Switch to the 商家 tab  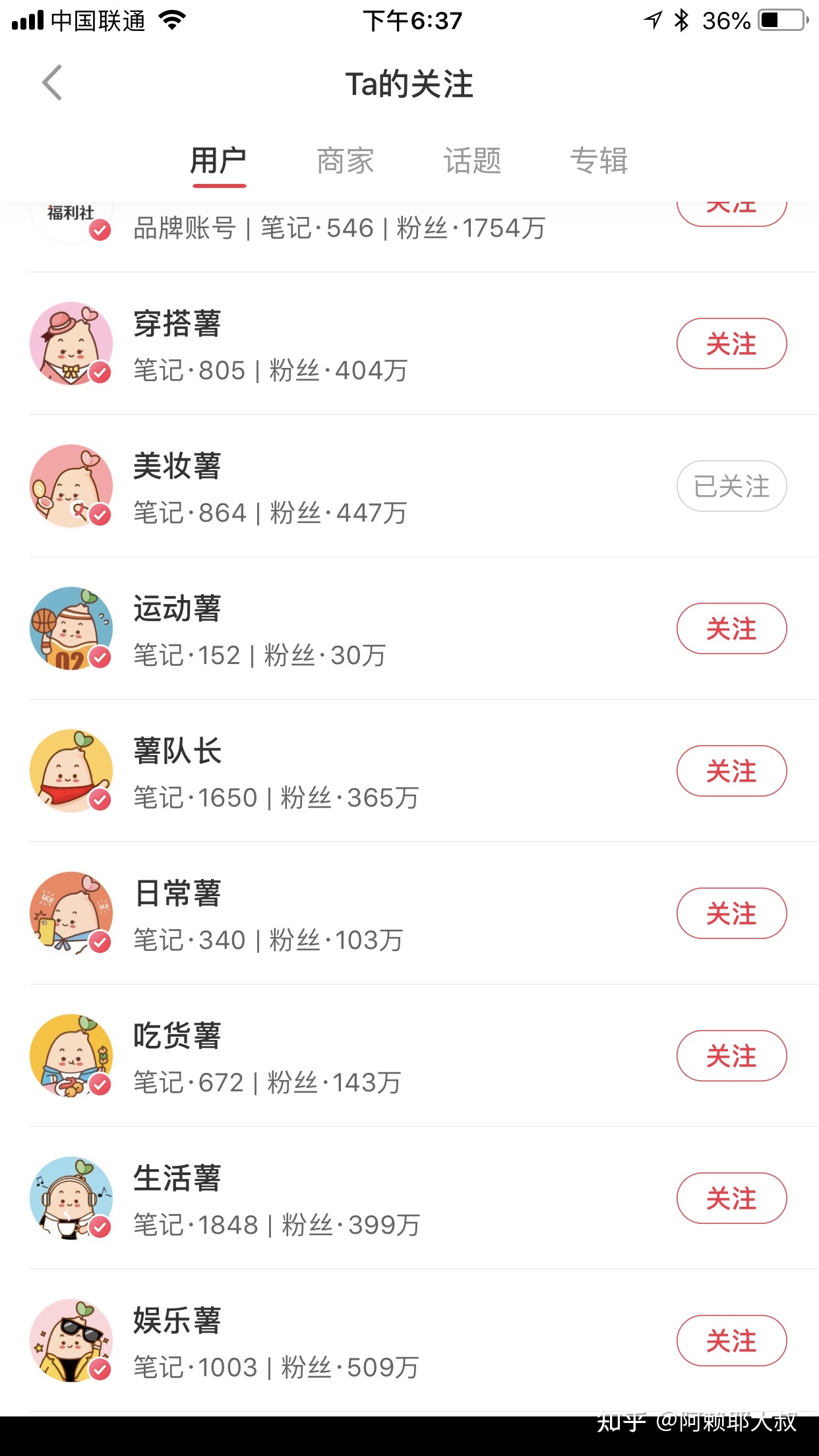coord(346,160)
